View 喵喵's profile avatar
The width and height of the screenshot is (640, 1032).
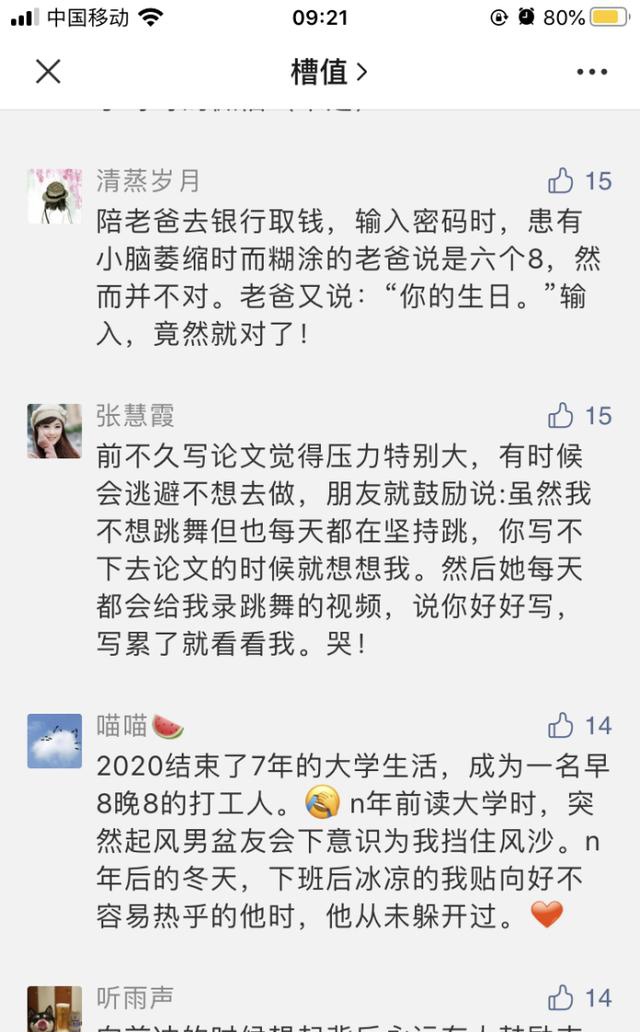point(54,741)
